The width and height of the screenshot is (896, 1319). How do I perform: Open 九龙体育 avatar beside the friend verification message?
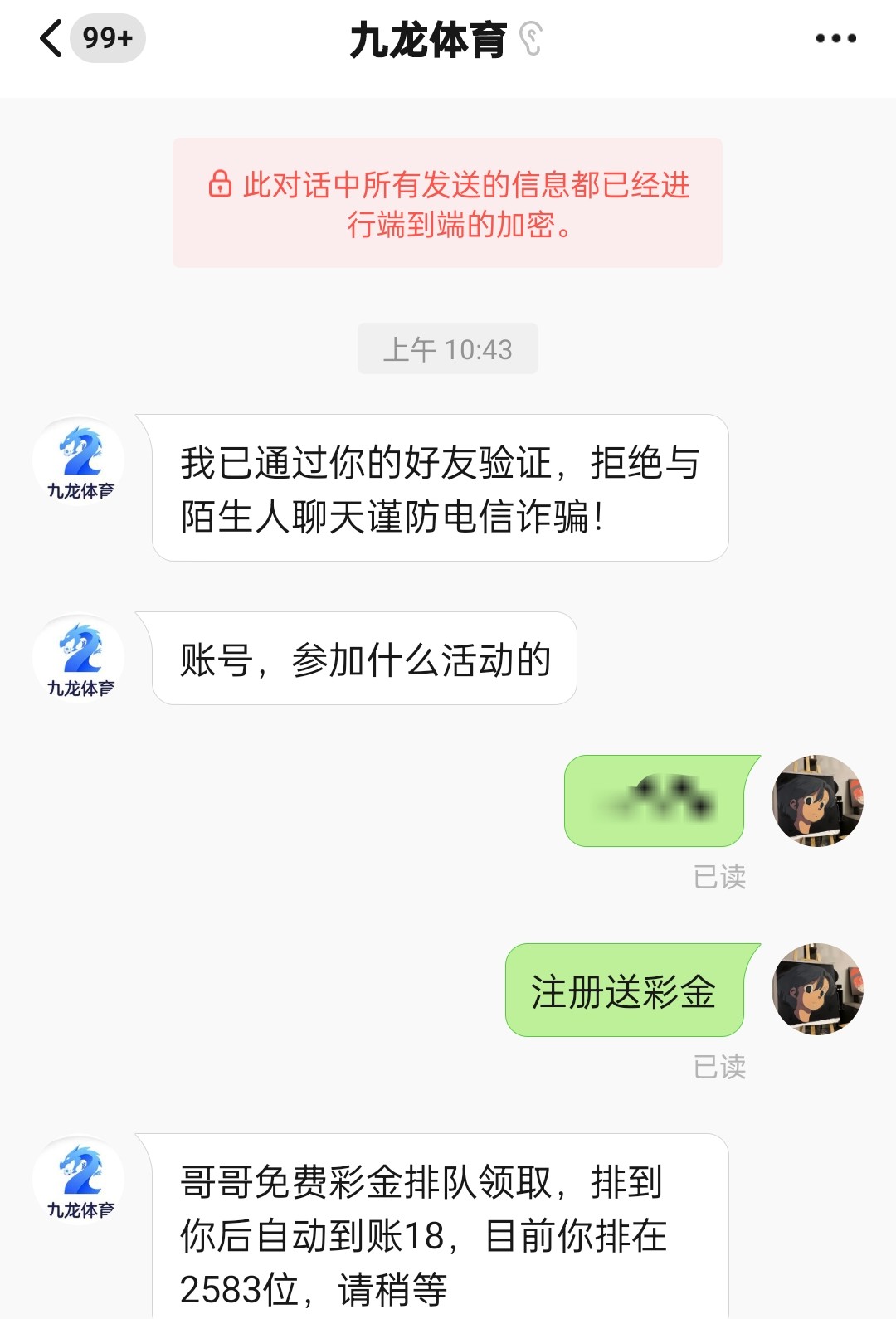80,461
